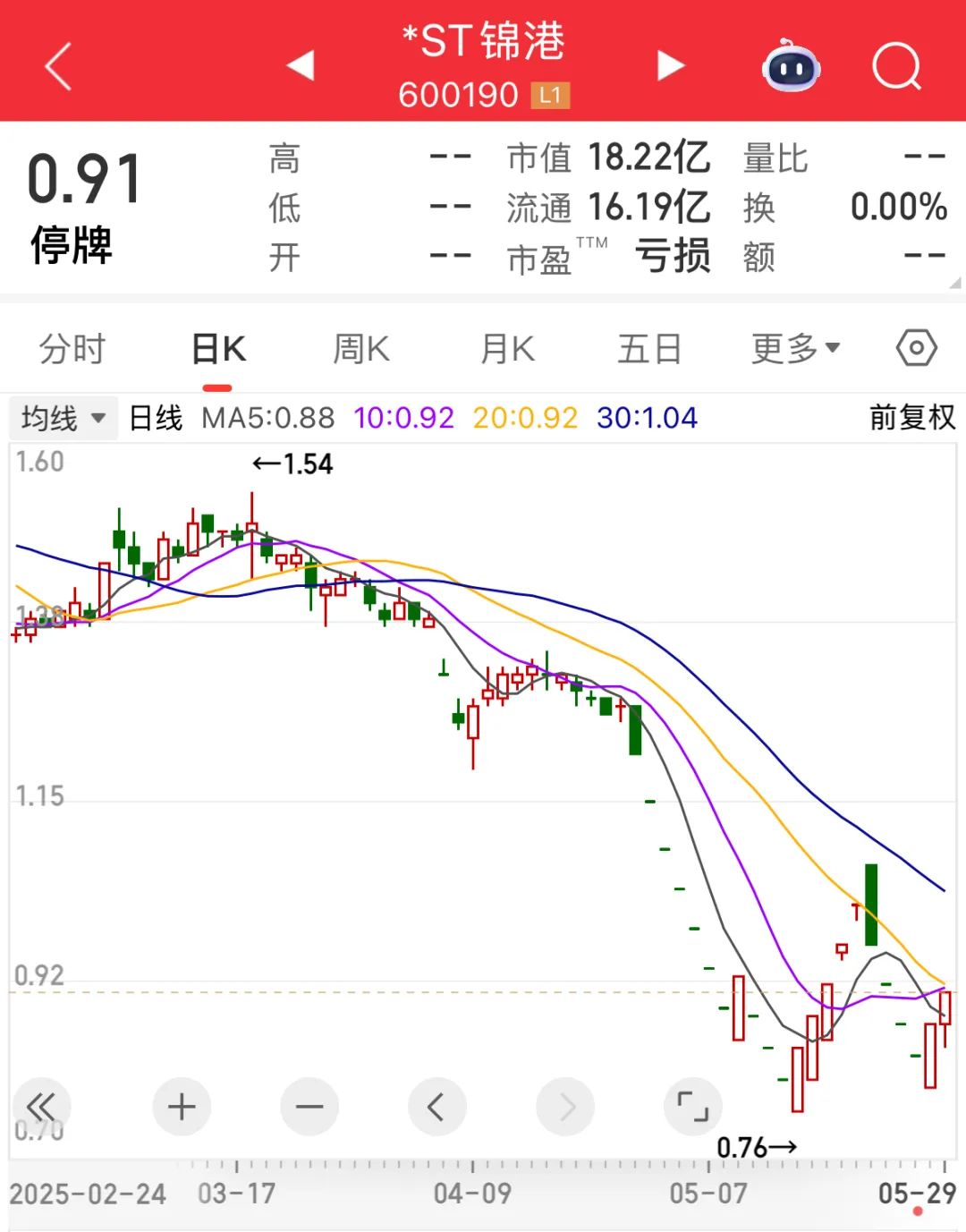This screenshot has height=1232, width=966.
Task: Go back using the header arrow
Action: (58, 67)
